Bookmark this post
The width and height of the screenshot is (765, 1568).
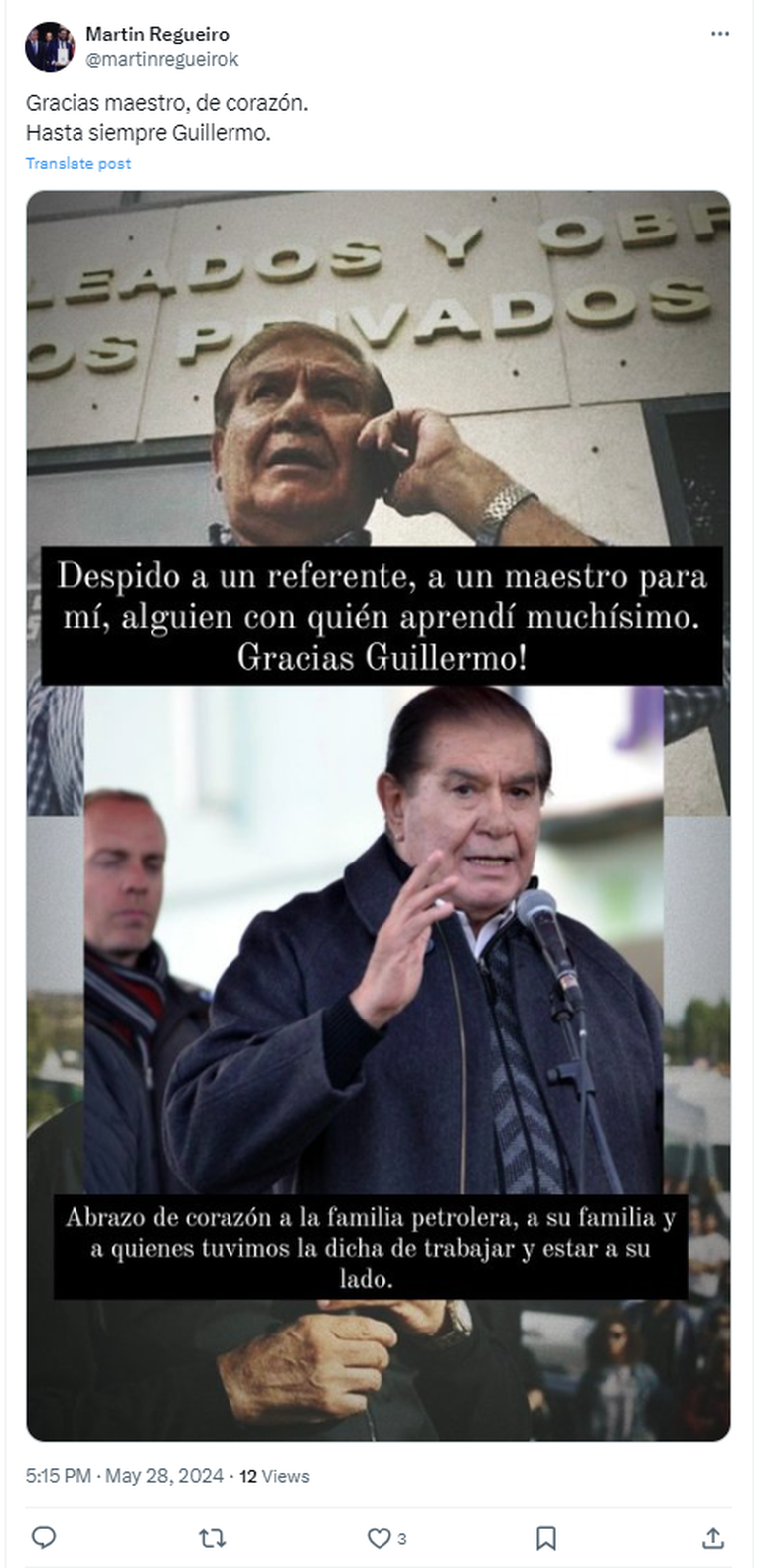tap(545, 1538)
